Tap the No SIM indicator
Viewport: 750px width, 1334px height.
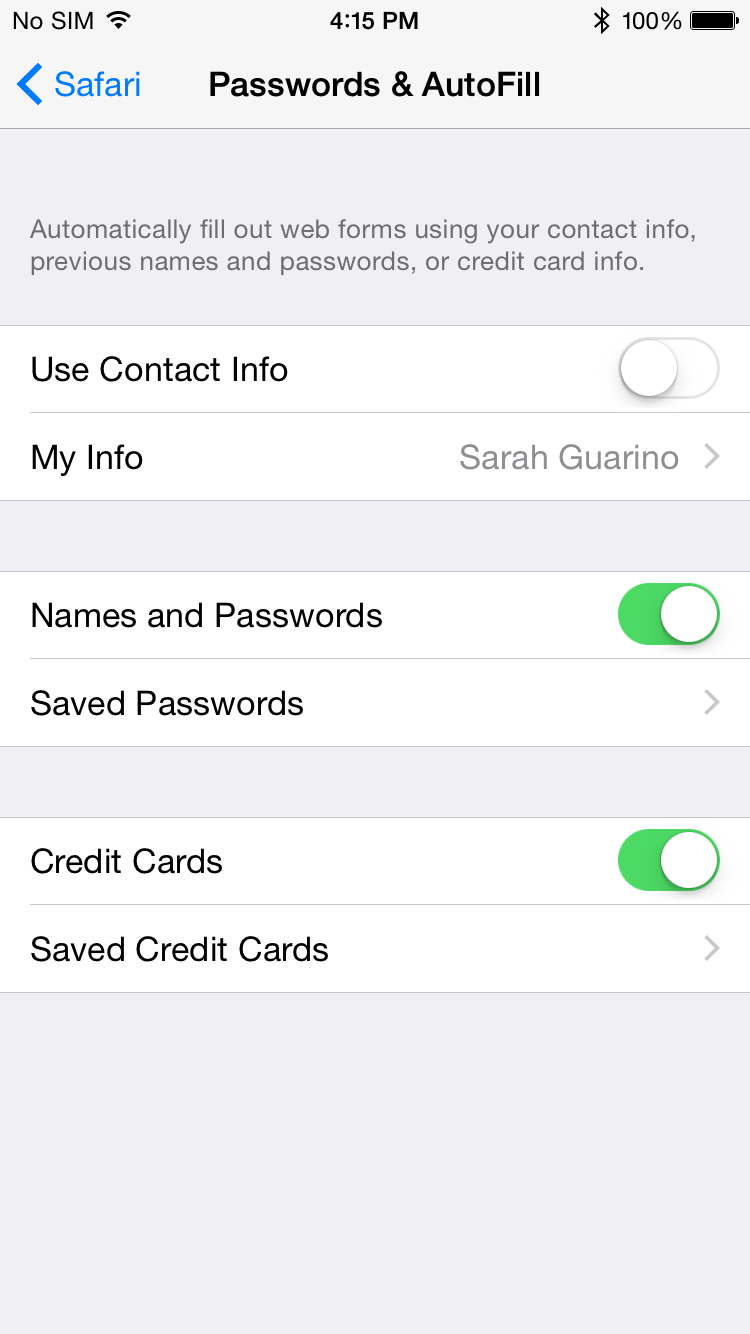click(x=51, y=20)
